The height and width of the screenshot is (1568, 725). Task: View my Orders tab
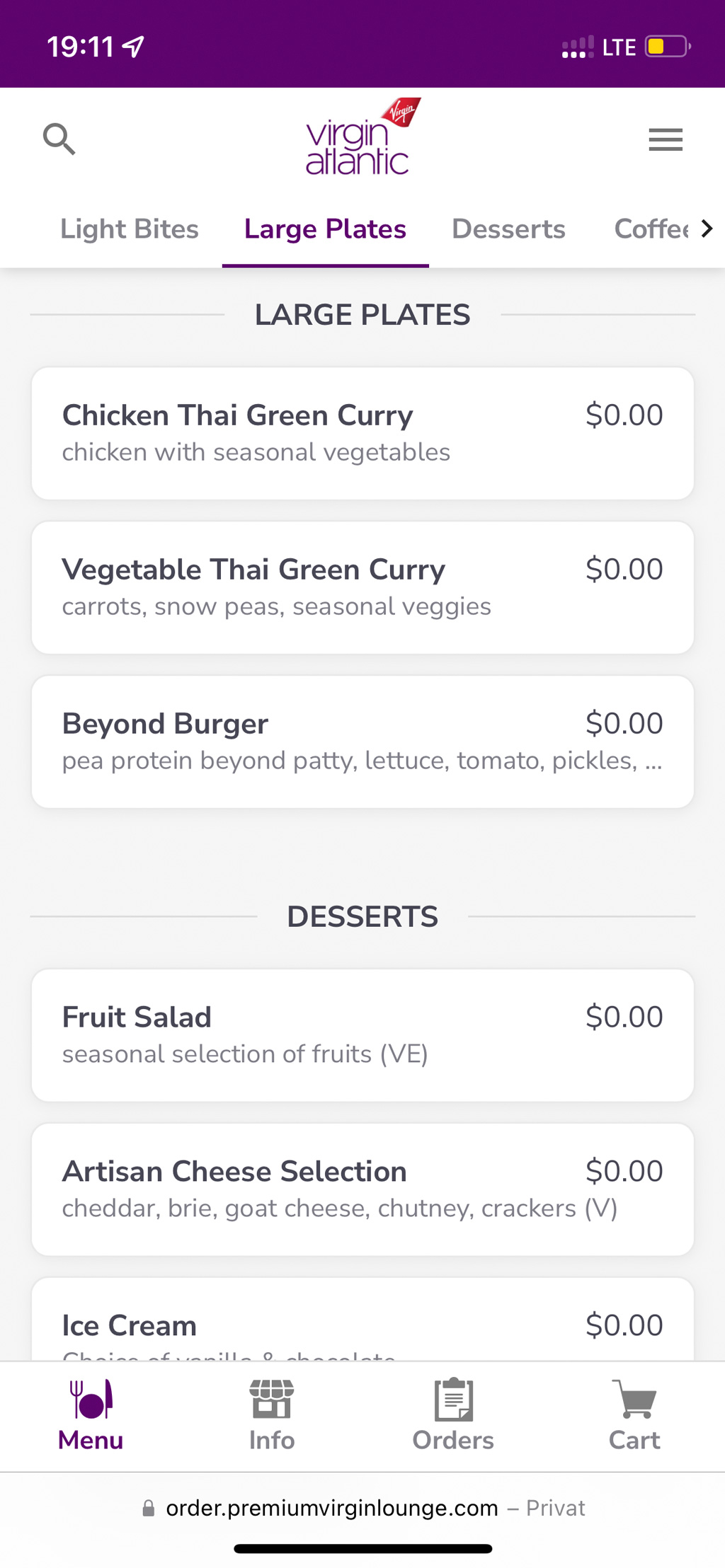[453, 1416]
